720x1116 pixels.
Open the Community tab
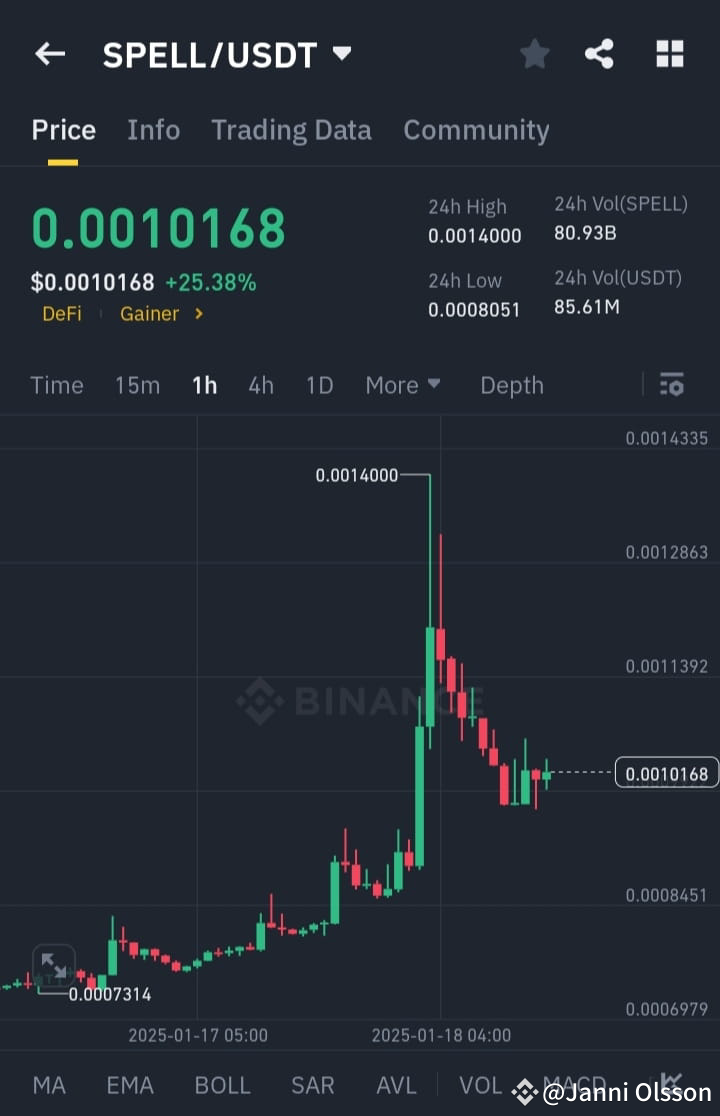pyautogui.click(x=476, y=130)
